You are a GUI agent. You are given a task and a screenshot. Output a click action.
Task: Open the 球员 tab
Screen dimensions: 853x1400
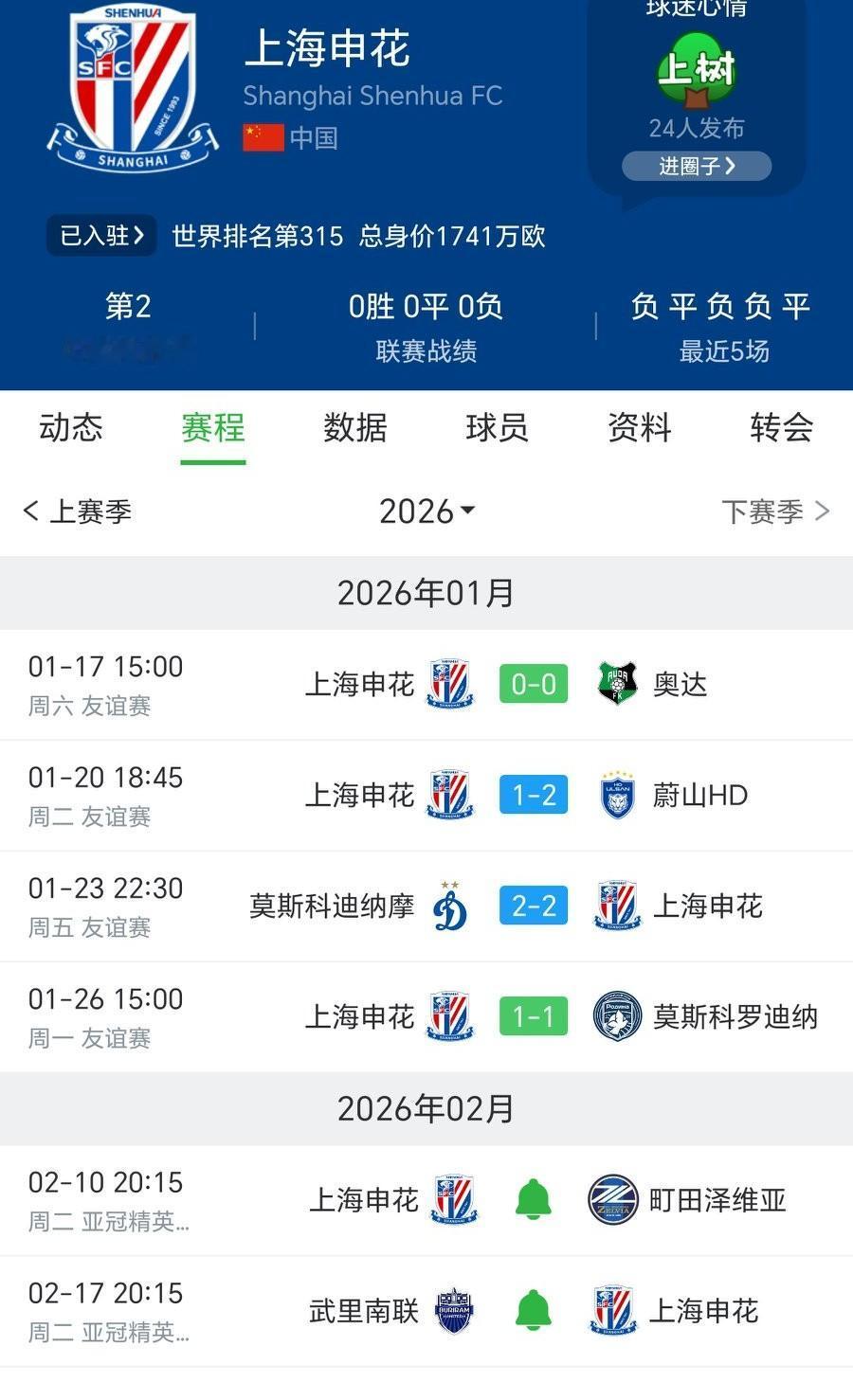pyautogui.click(x=497, y=428)
